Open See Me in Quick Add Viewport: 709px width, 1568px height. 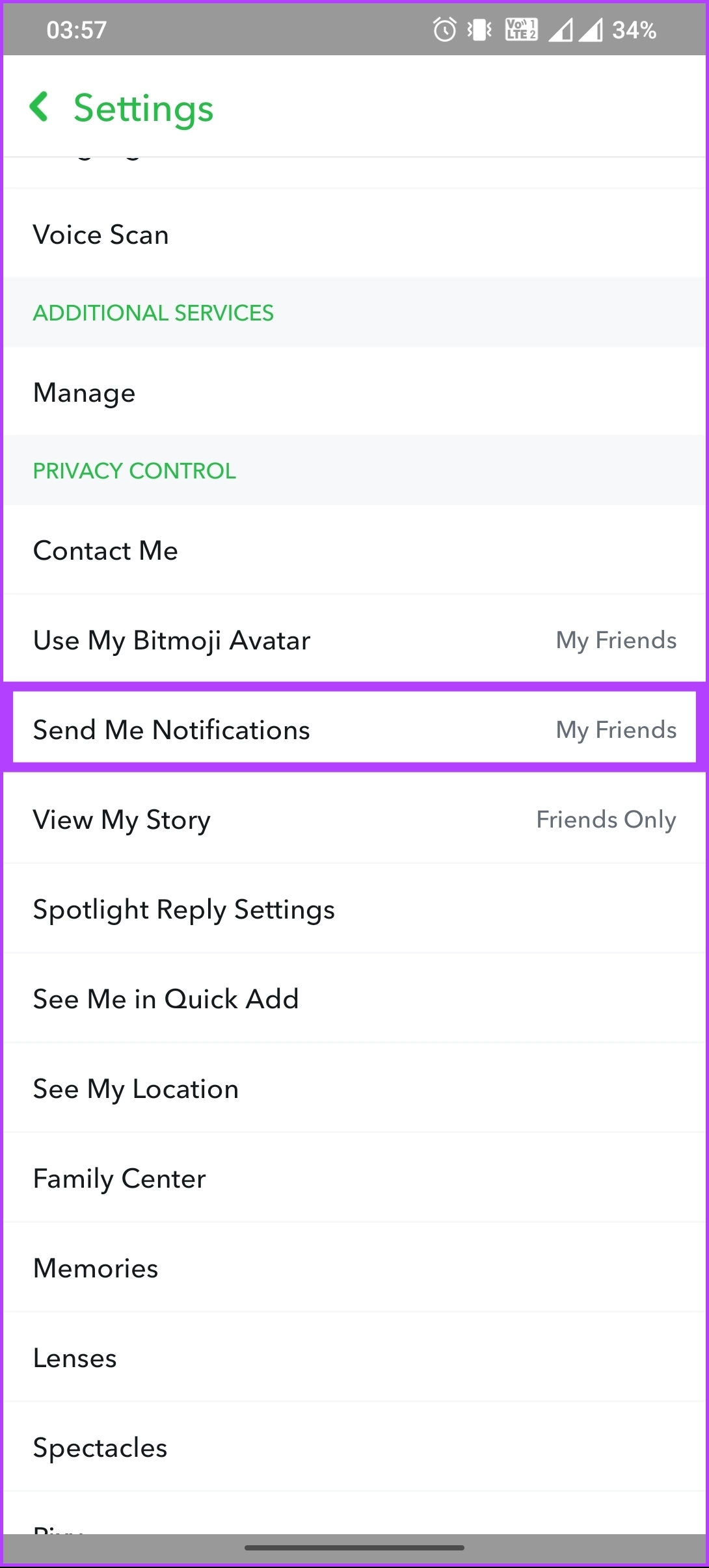354,999
